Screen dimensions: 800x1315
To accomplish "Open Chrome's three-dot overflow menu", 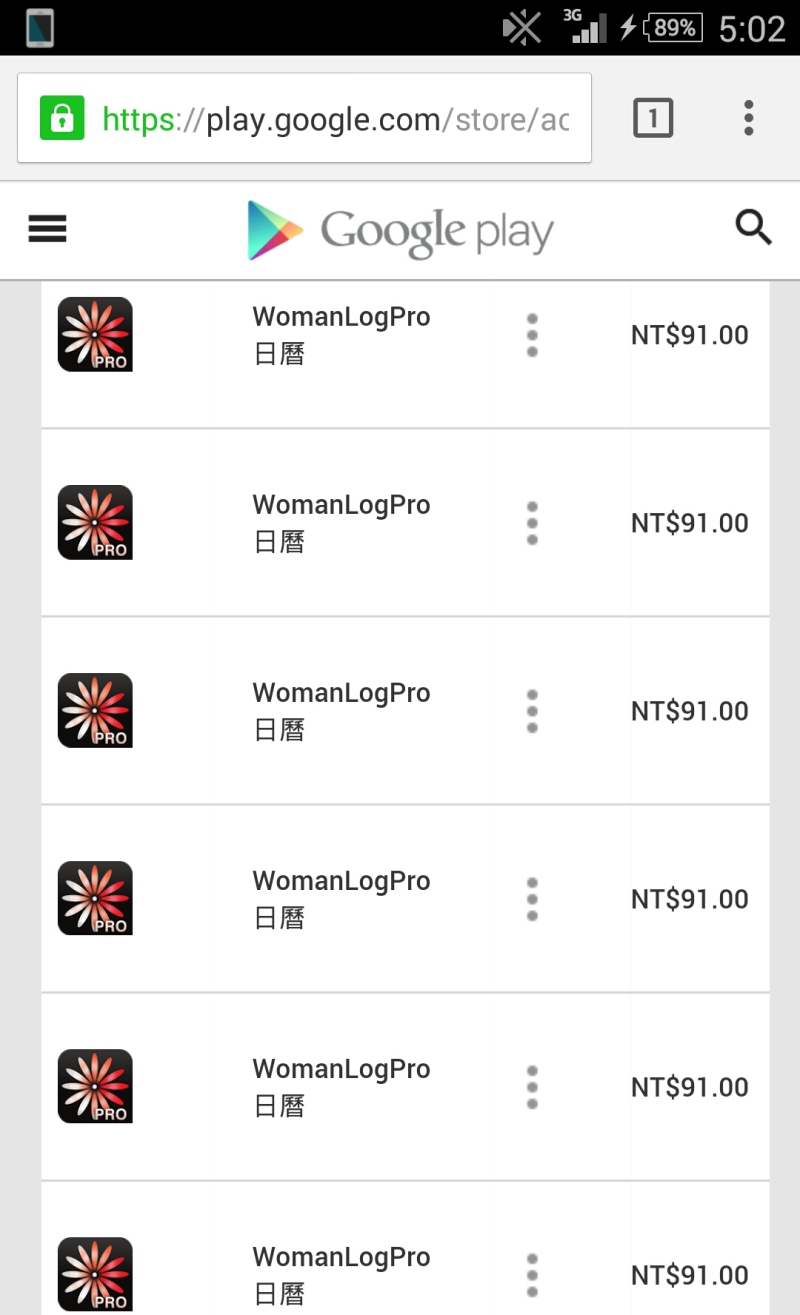I will (x=748, y=118).
